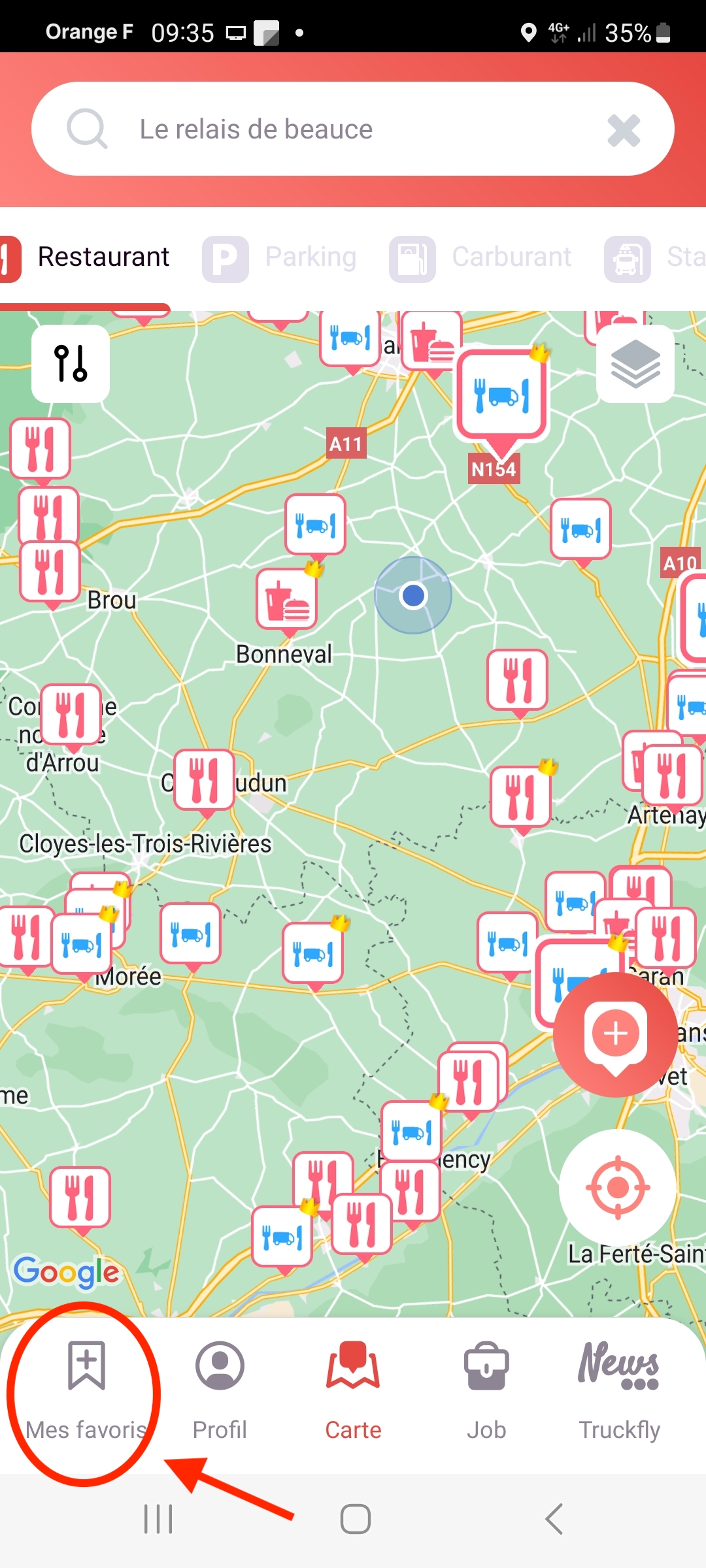Open the map filter settings button
The height and width of the screenshot is (1568, 706).
(71, 363)
